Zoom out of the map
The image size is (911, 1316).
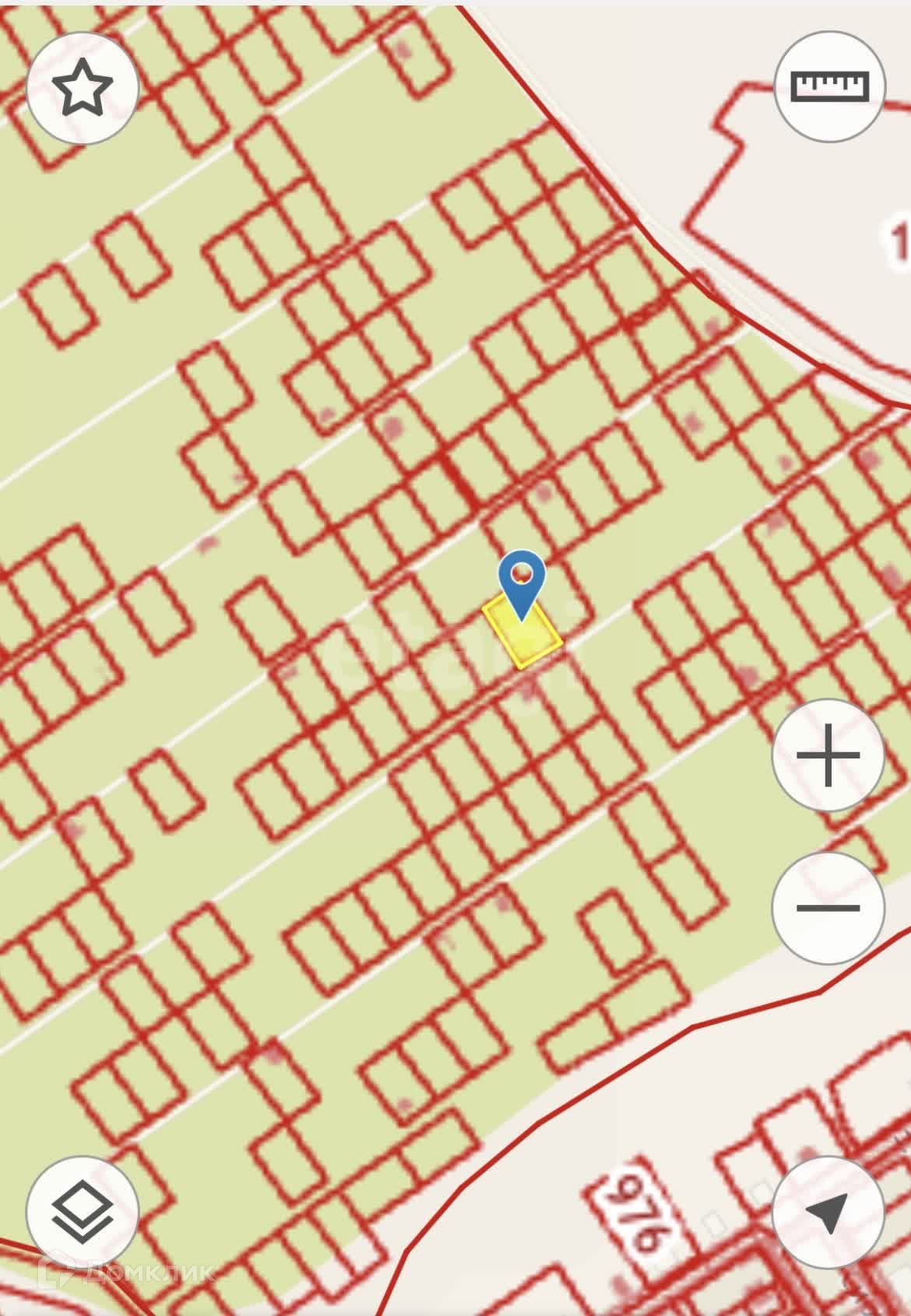point(828,907)
